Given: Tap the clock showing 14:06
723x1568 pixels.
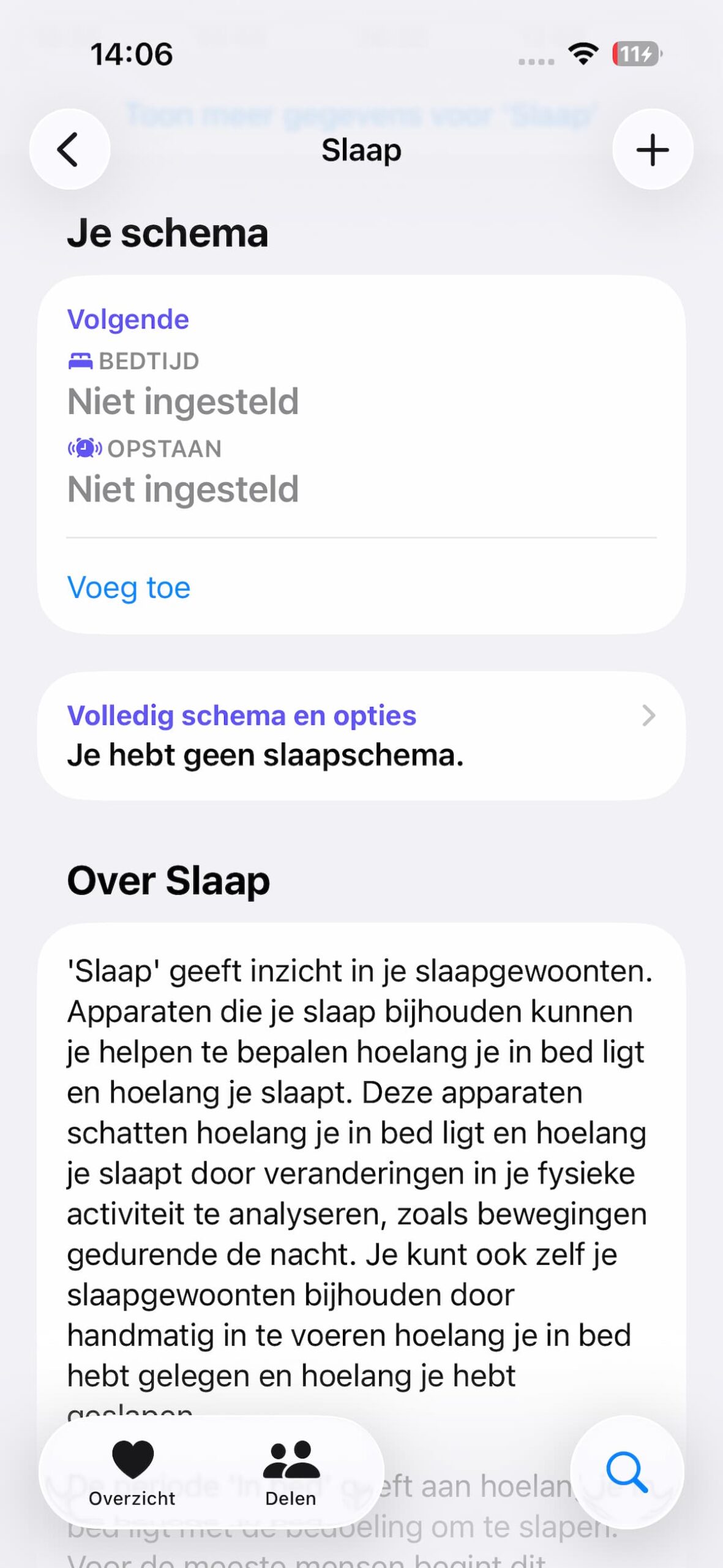Looking at the screenshot, I should (132, 55).
